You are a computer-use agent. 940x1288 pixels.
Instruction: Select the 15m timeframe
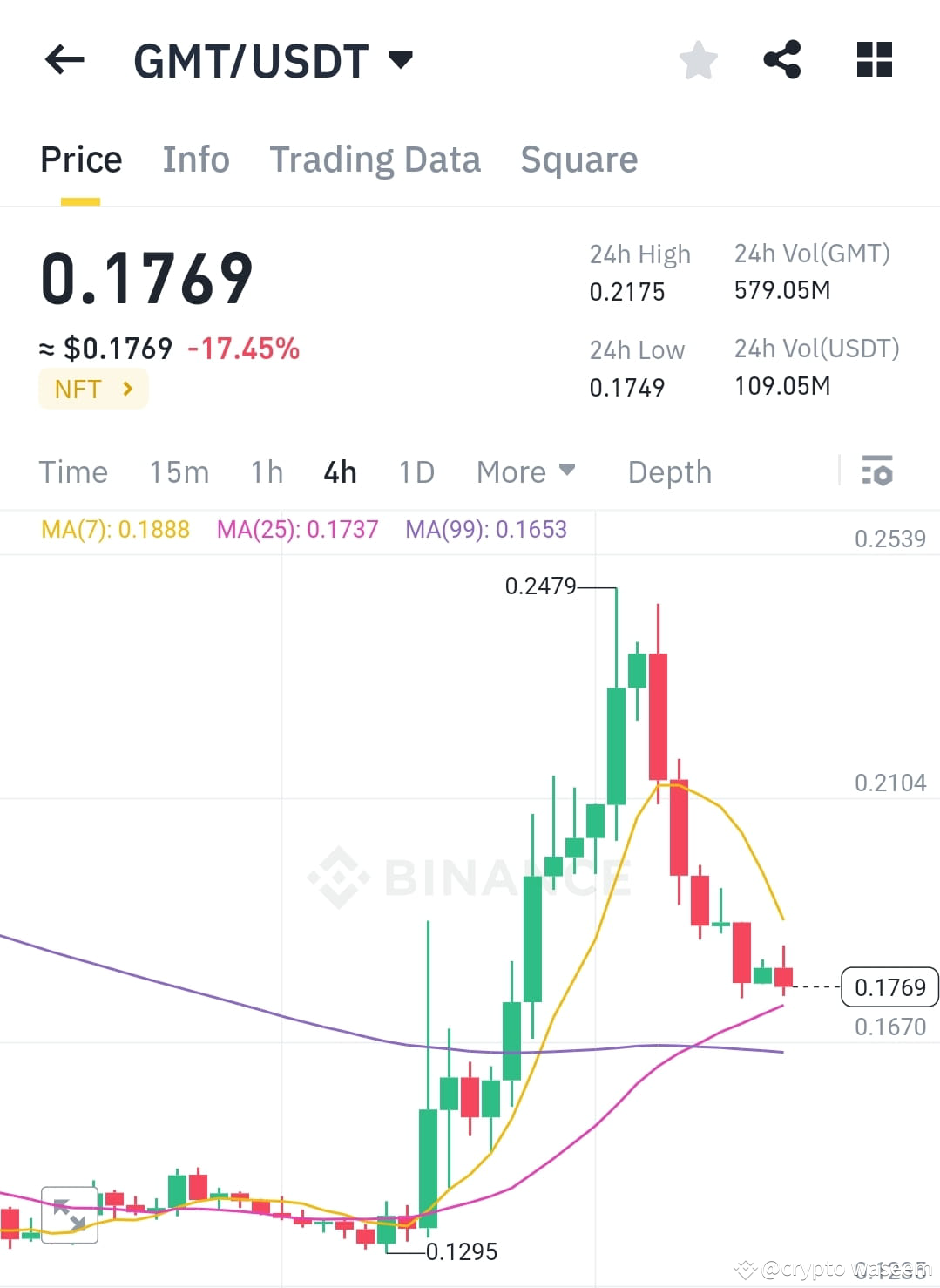pyautogui.click(x=178, y=471)
